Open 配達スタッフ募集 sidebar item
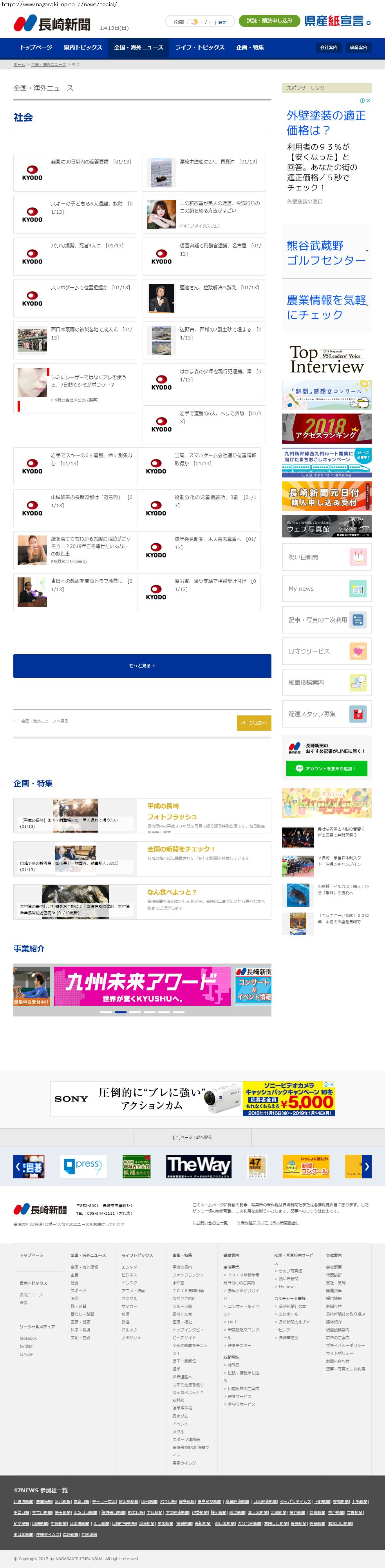385x1568 pixels. 327,714
